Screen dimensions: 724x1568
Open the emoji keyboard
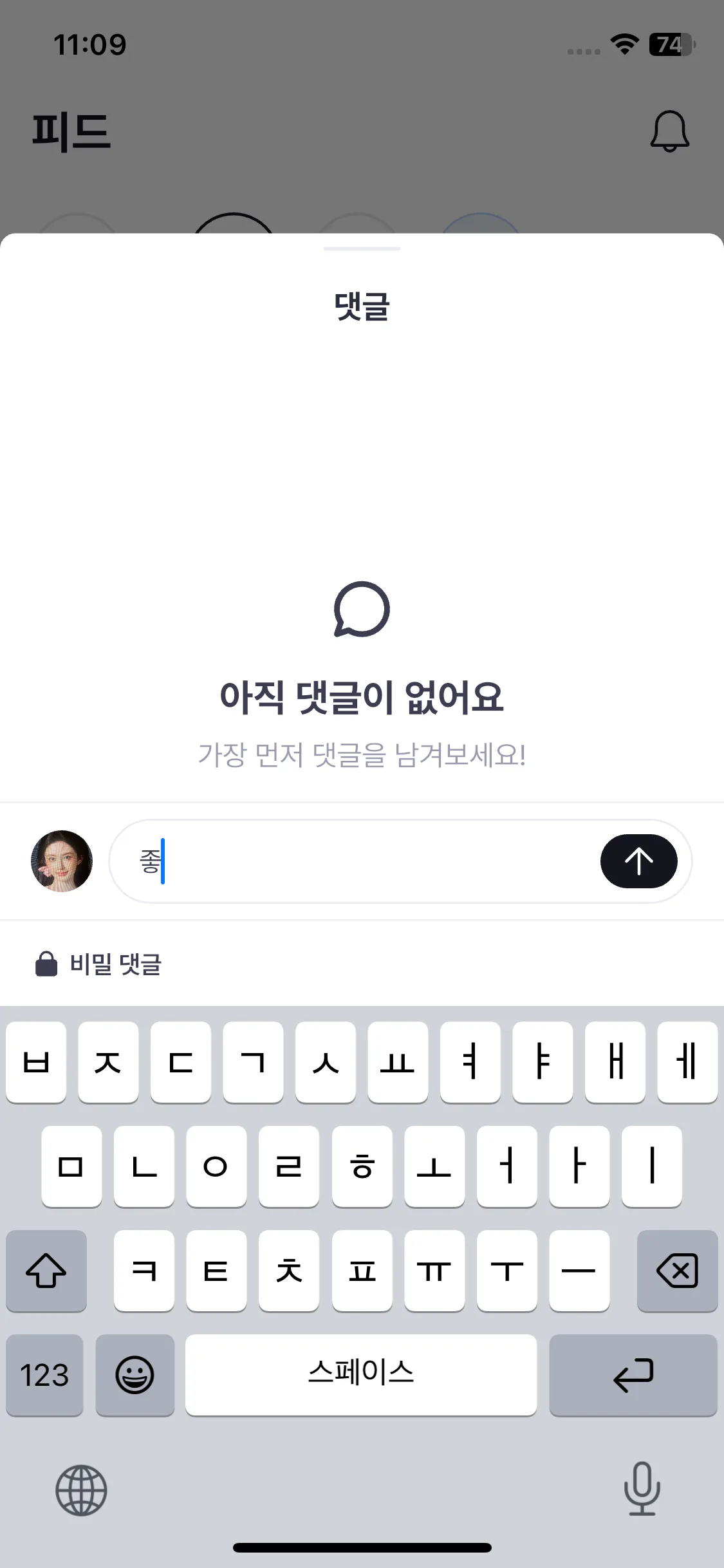[x=135, y=1375]
